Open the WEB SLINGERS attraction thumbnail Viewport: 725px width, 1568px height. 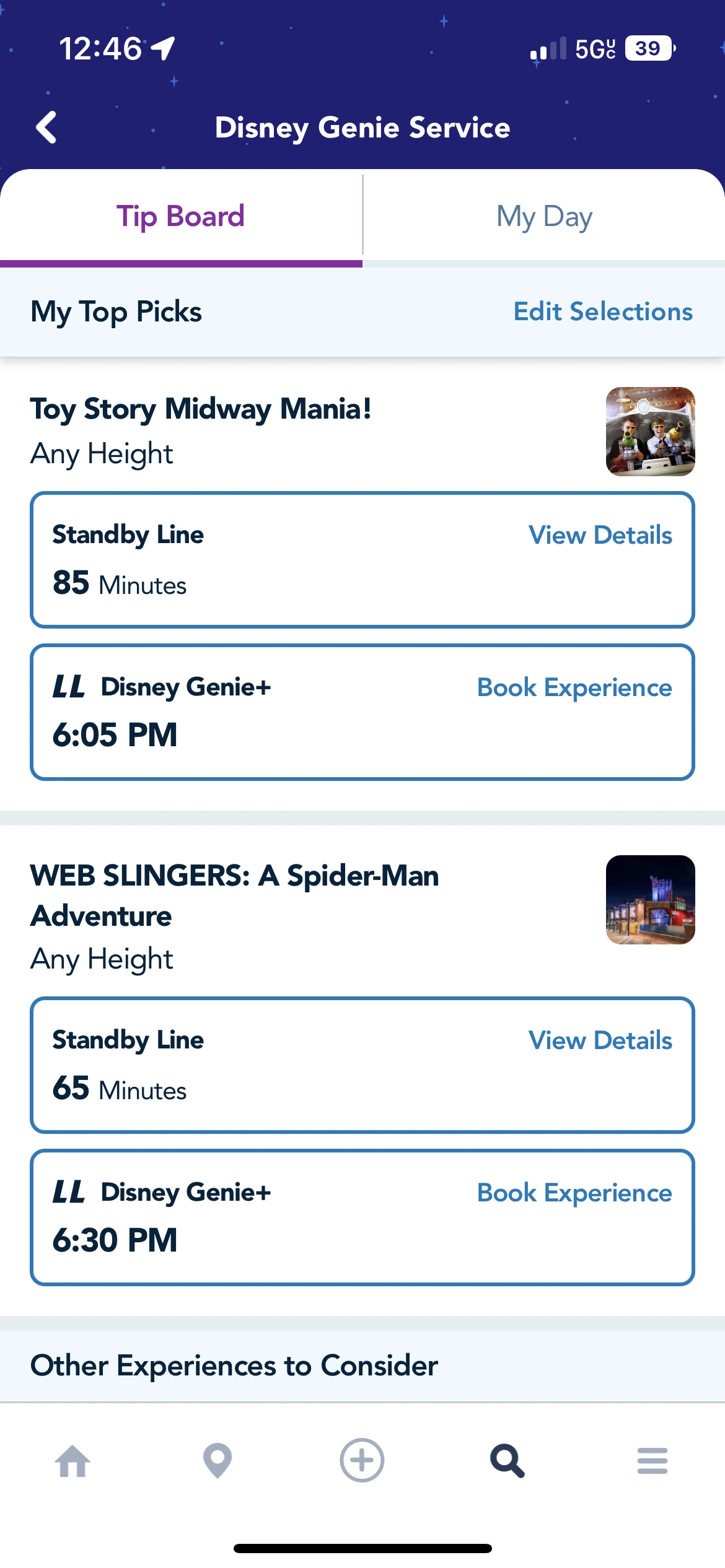point(650,900)
